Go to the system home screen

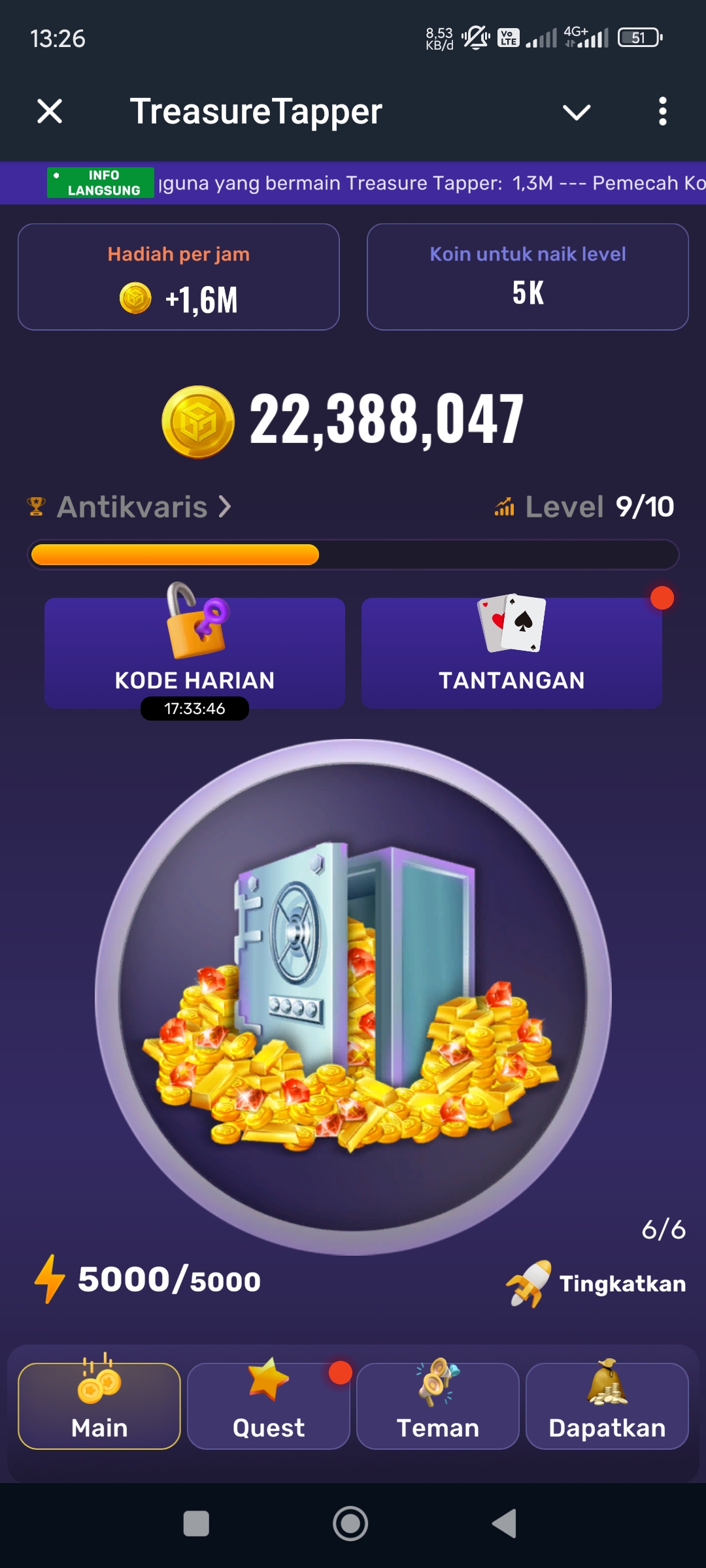pos(350,1524)
